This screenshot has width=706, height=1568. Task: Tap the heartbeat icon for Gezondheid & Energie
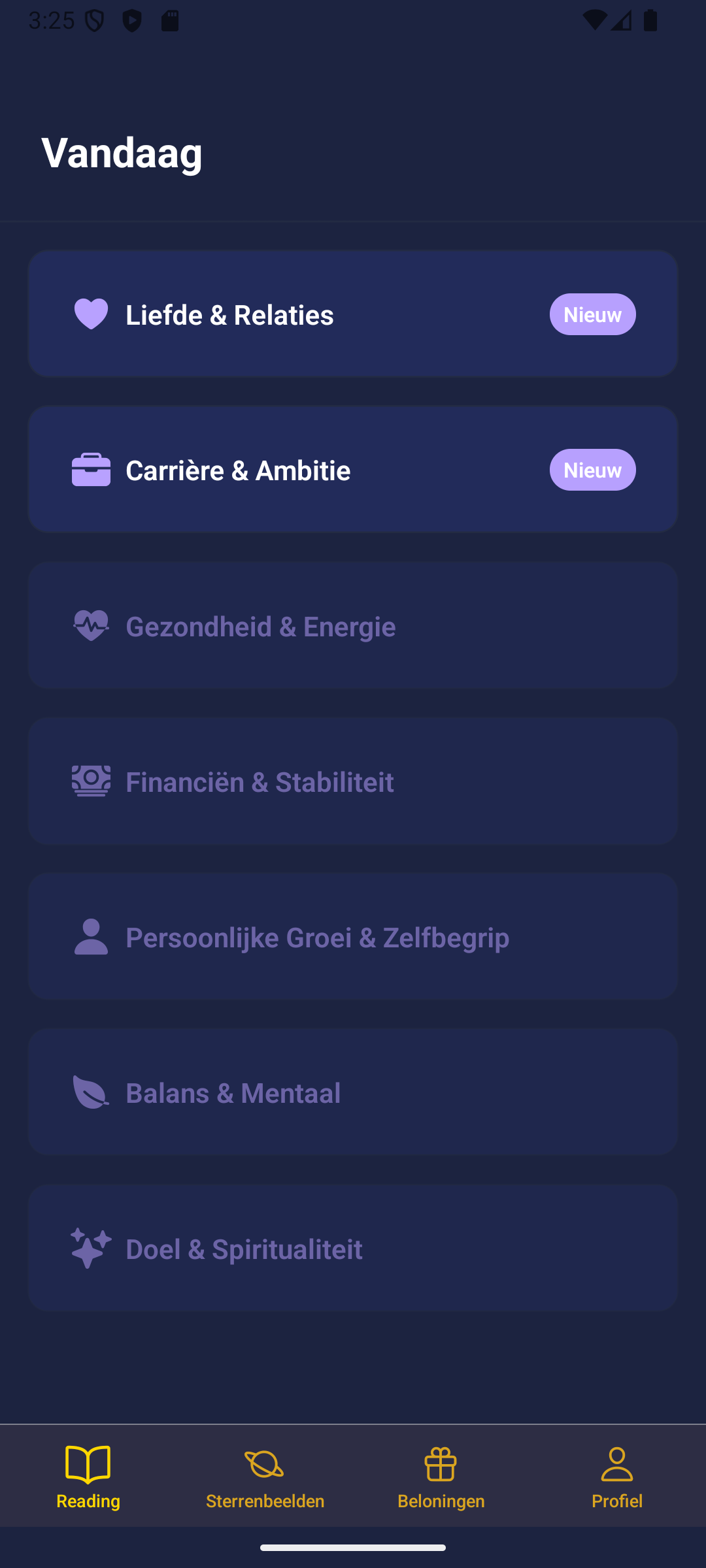click(x=92, y=625)
